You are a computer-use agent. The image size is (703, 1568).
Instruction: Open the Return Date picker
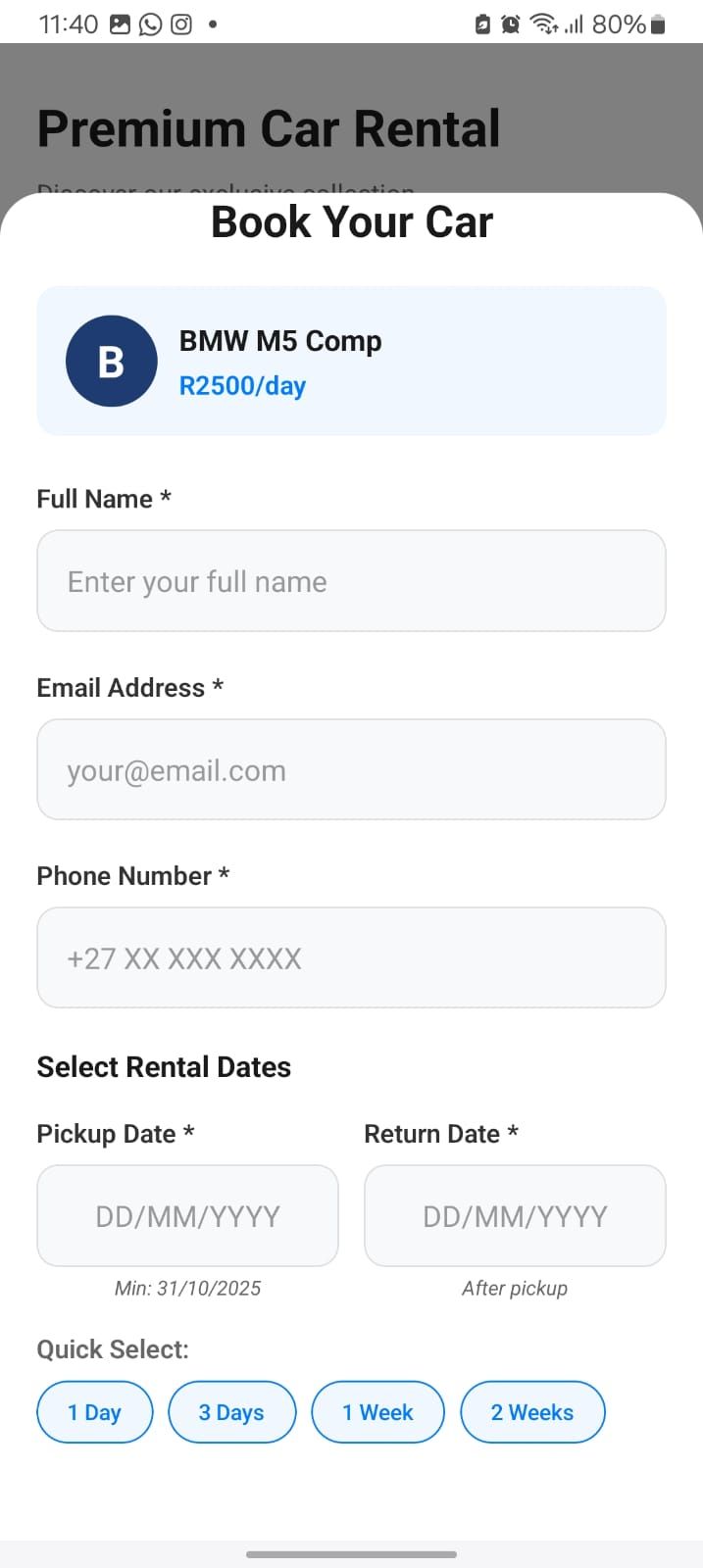point(515,1216)
